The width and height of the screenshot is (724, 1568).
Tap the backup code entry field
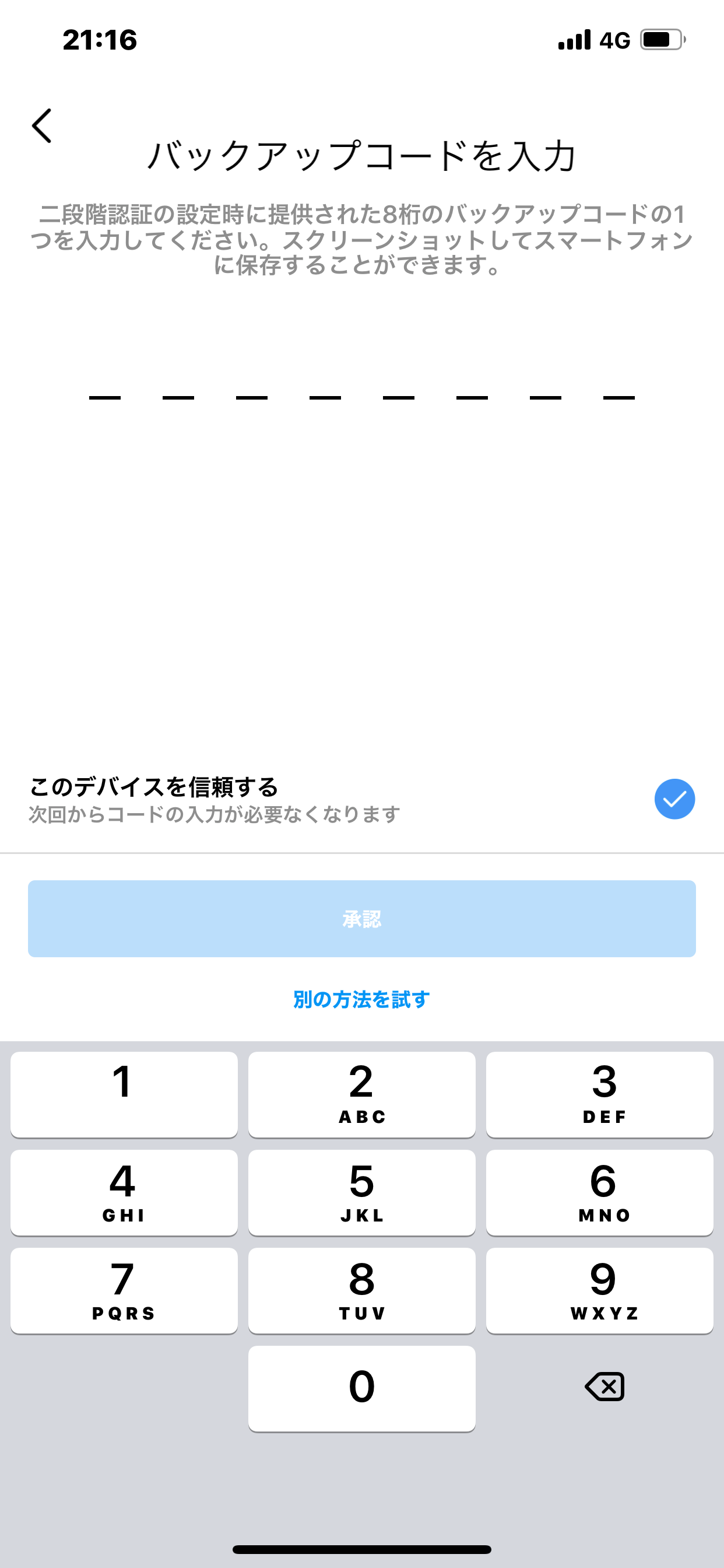pyautogui.click(x=362, y=390)
